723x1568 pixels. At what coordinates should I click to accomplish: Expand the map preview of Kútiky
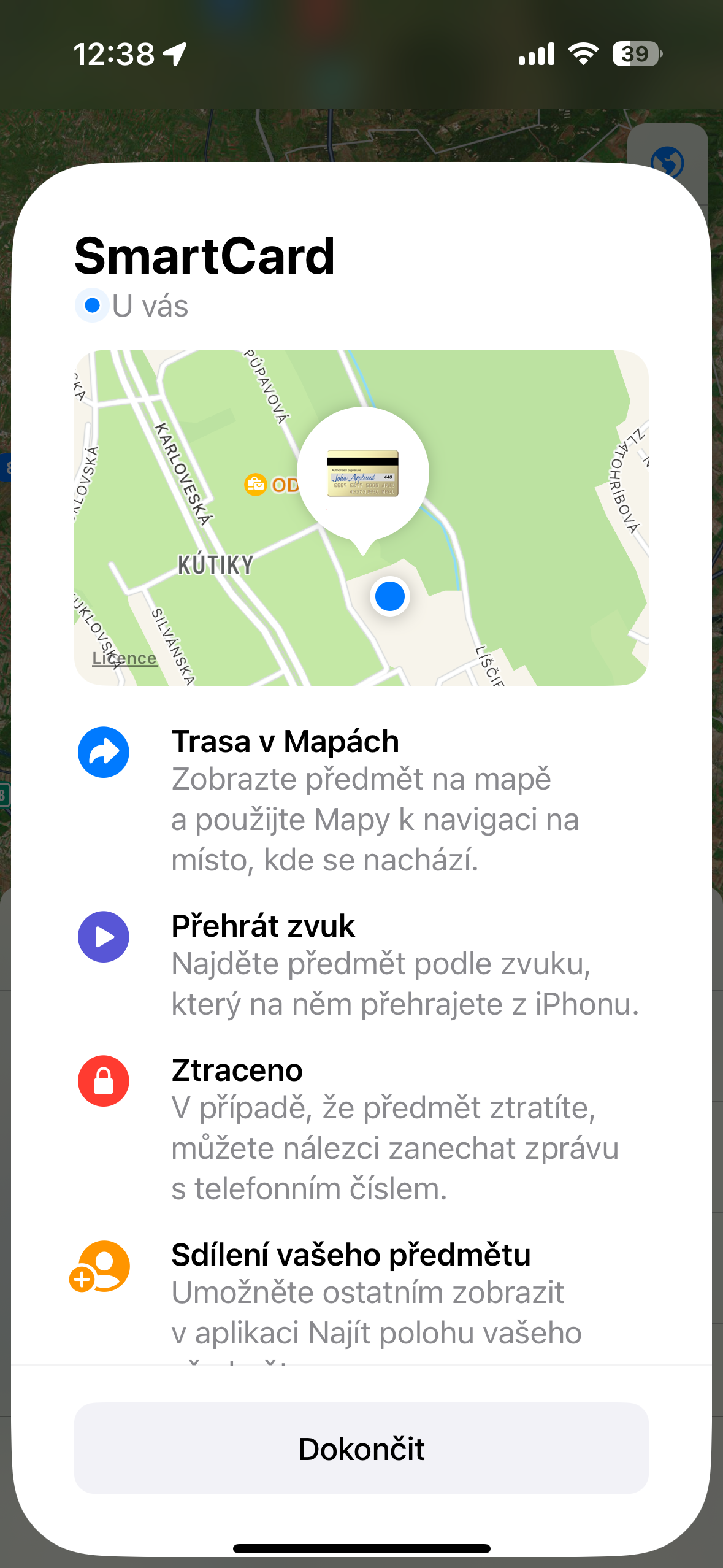(x=361, y=515)
